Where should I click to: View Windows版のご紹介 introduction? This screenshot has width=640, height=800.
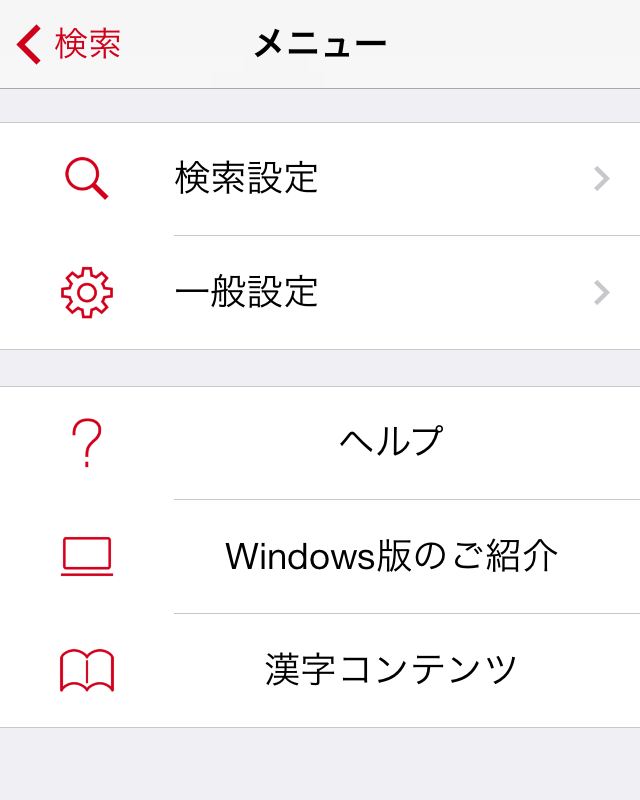[390, 556]
